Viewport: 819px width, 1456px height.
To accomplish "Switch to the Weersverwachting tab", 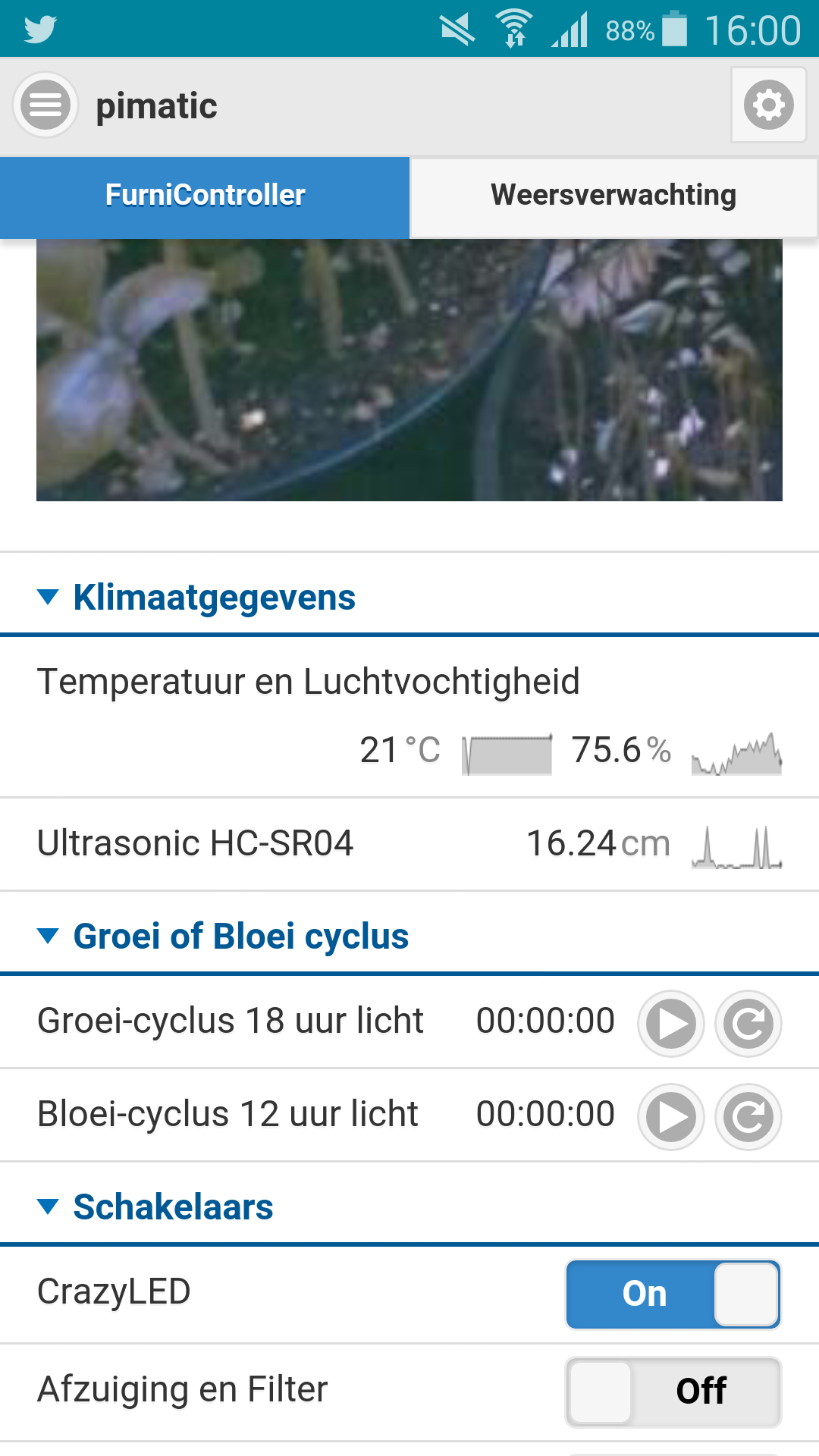I will point(613,196).
